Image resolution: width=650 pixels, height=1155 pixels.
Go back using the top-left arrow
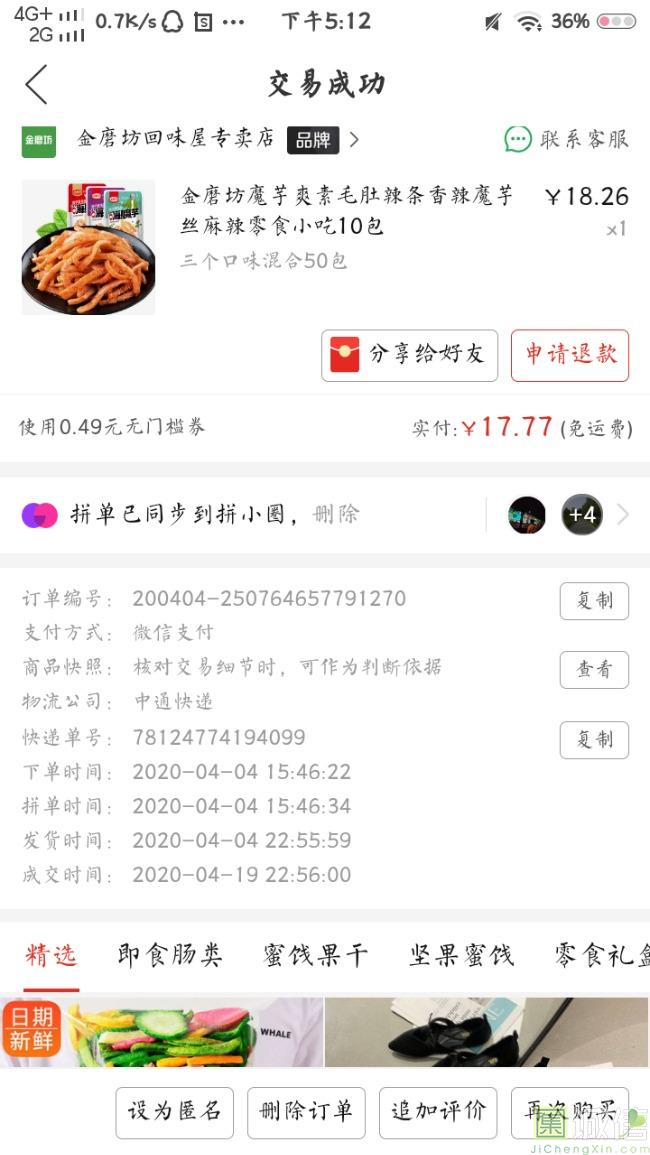click(x=36, y=85)
